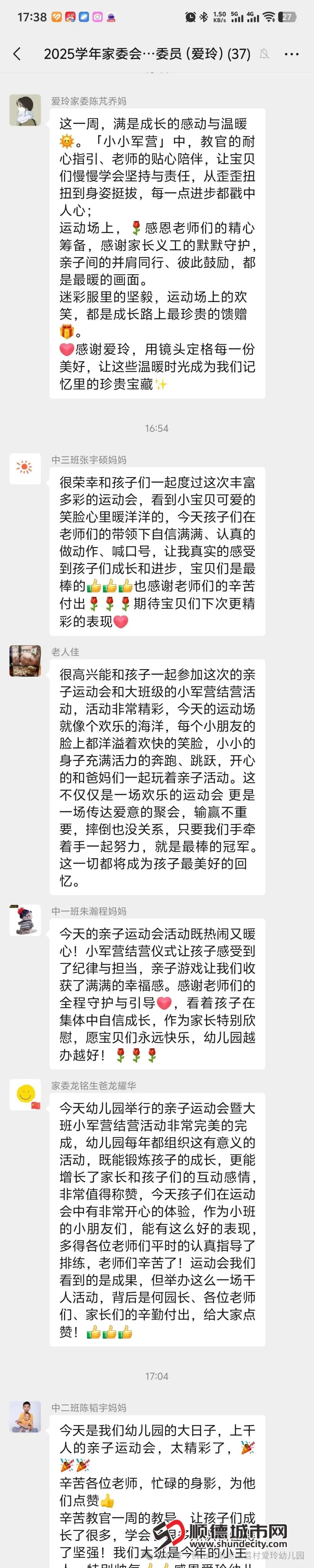Go back to the chat list
The height and width of the screenshot is (1568, 314).
coord(17,54)
